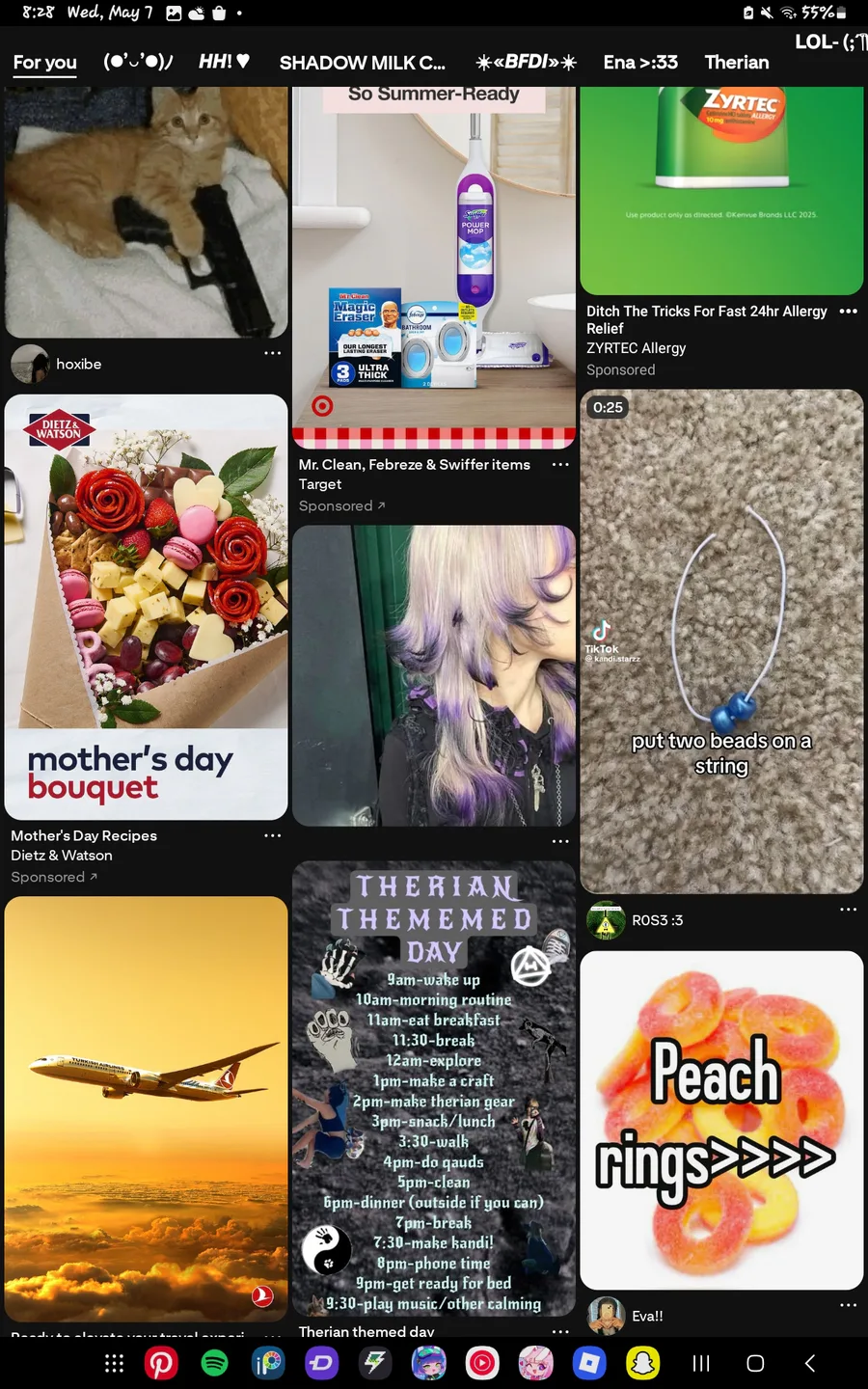
Task: Open more options for ROS3 :3 pin
Action: pos(849,910)
